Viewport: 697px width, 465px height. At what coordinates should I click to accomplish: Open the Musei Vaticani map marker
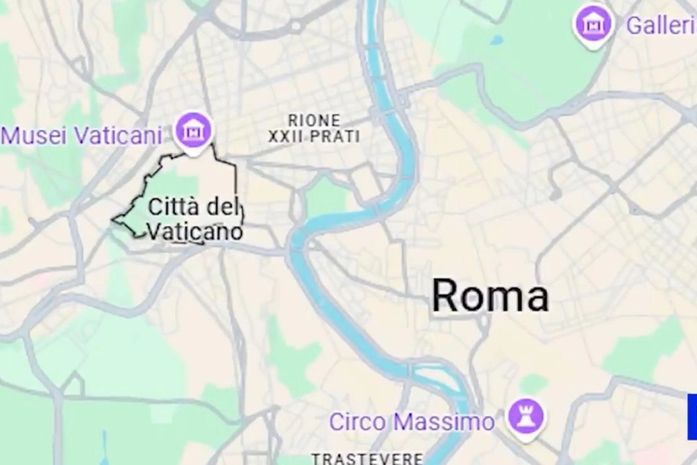click(193, 131)
